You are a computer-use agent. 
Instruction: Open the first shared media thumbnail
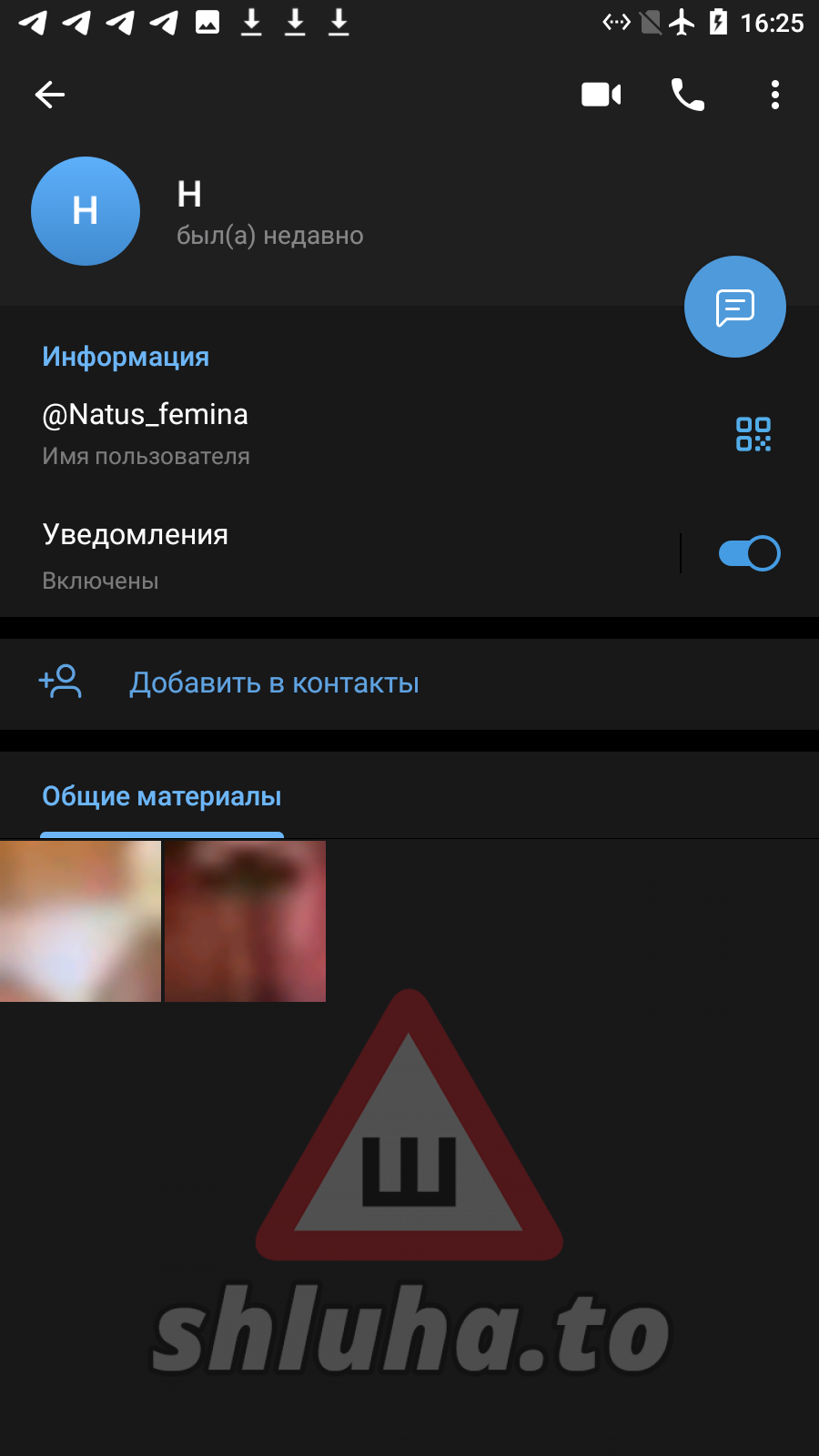[x=80, y=921]
